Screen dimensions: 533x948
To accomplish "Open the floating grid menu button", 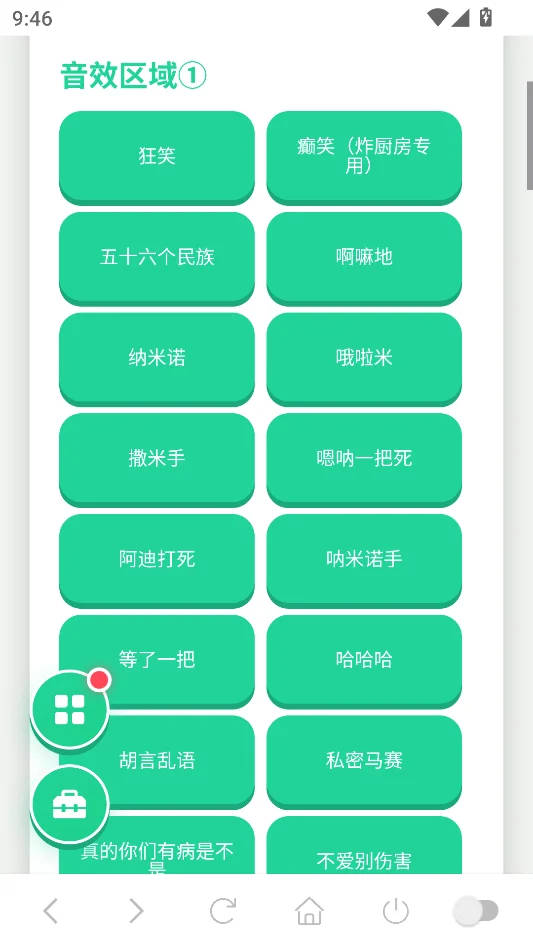I will [69, 709].
